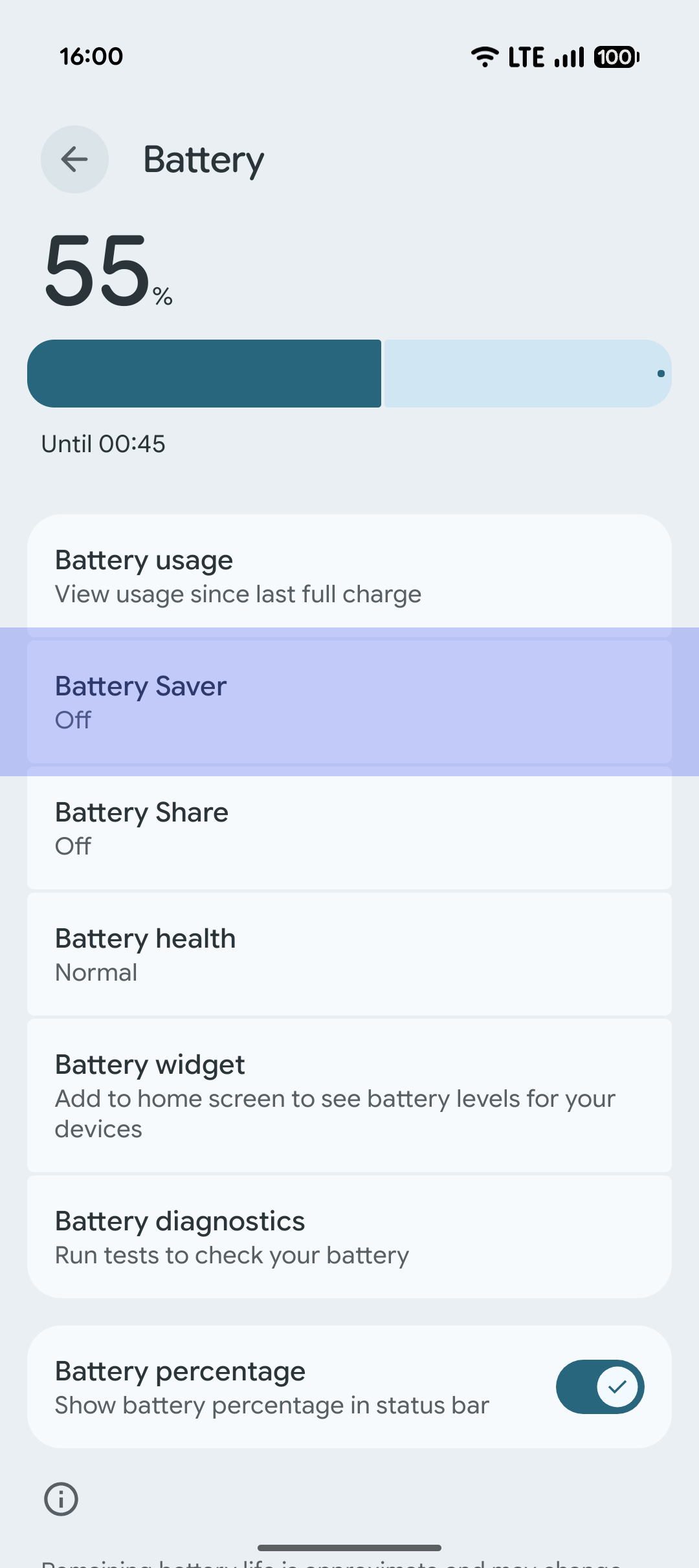Open Battery Saver settings

349,702
